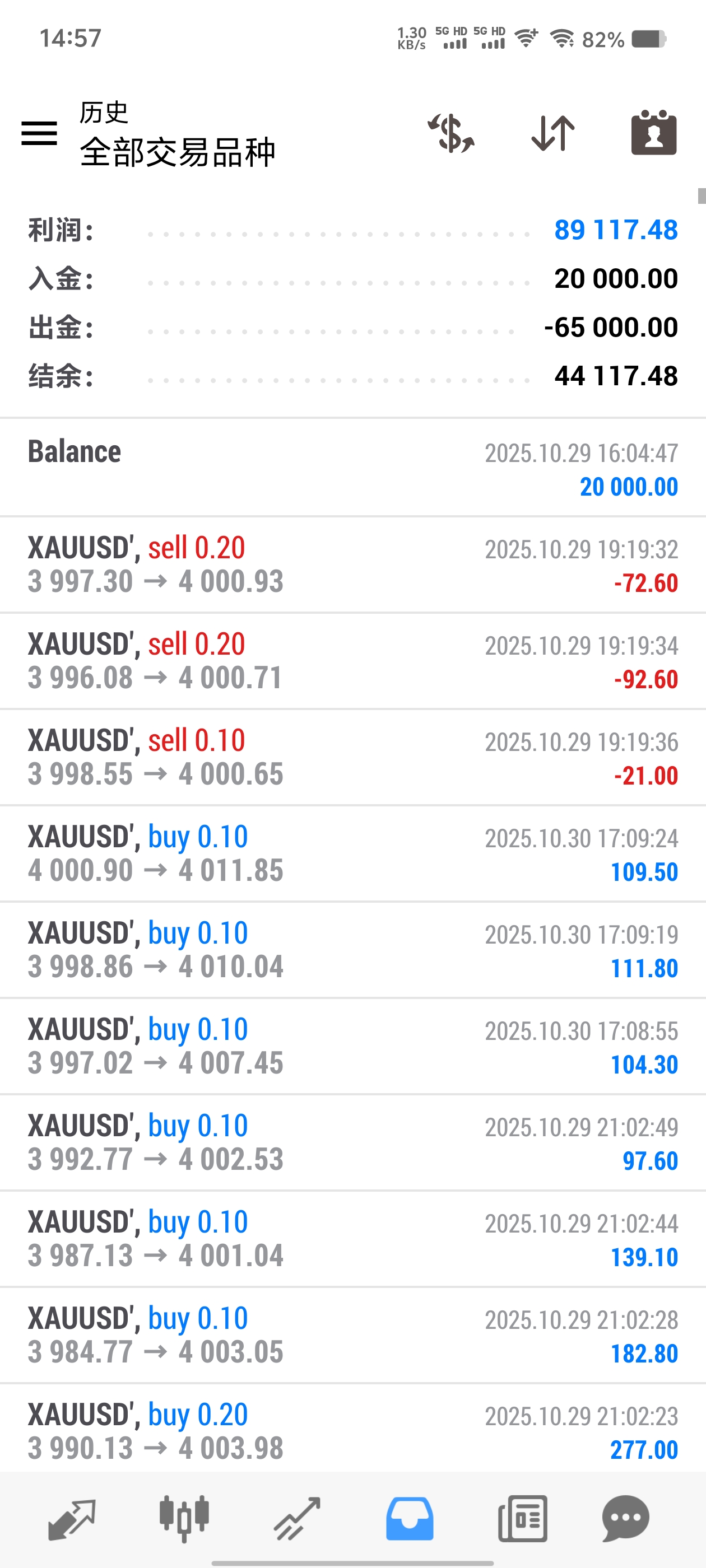
Task: Open the sort order arrows
Action: tap(552, 133)
